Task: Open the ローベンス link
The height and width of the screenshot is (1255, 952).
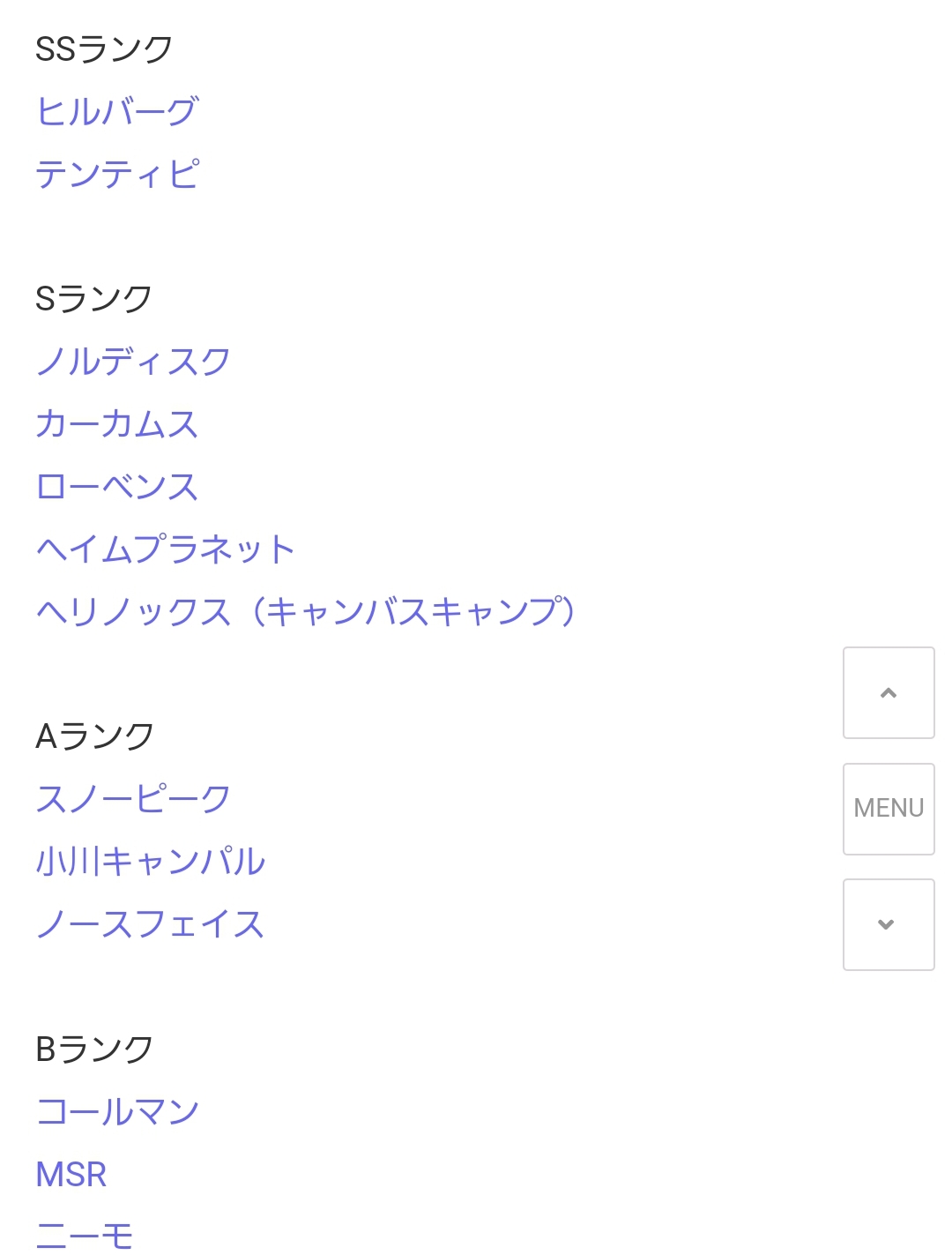Action: click(116, 487)
